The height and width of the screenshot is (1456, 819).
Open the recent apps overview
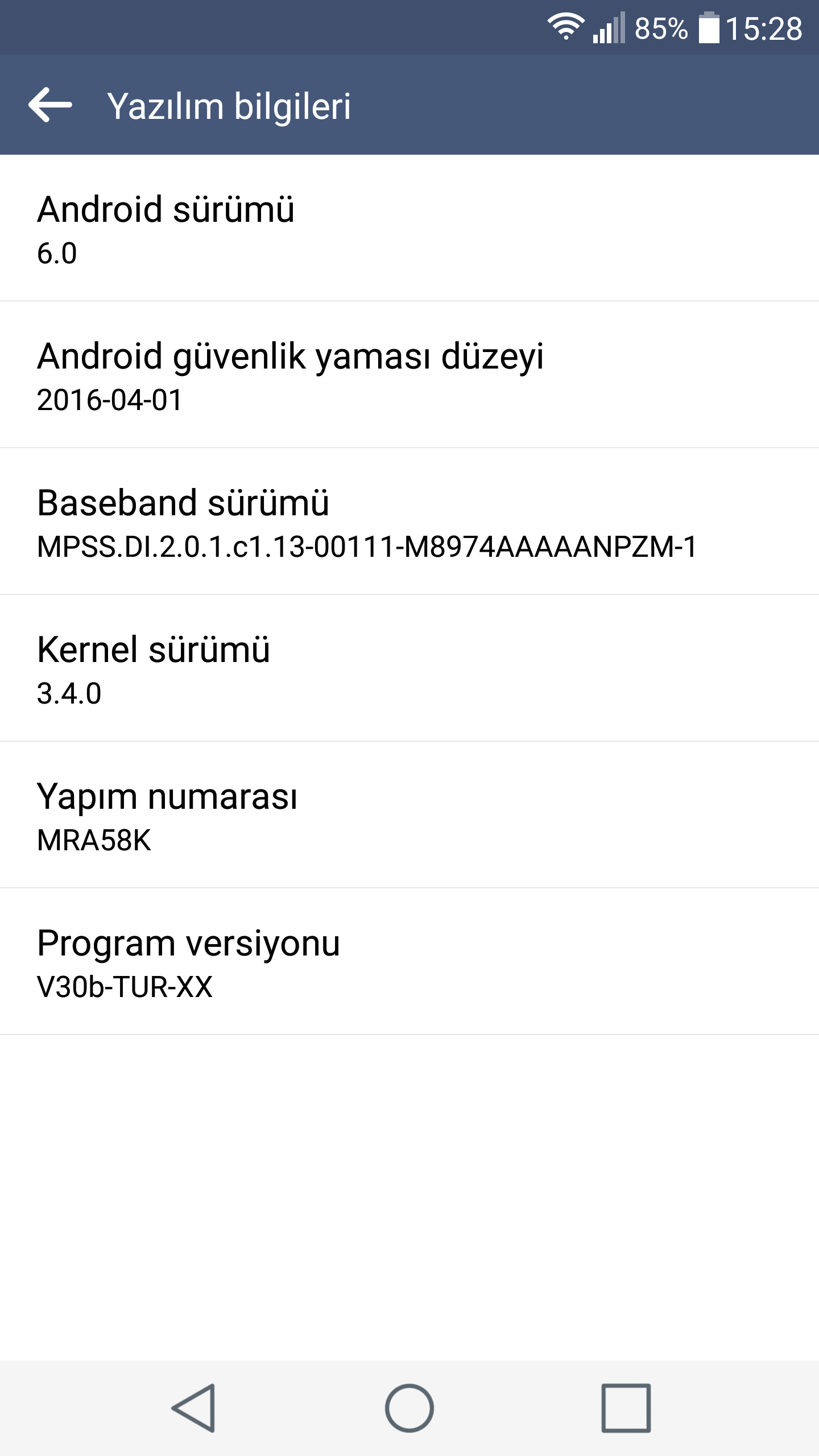(626, 1408)
